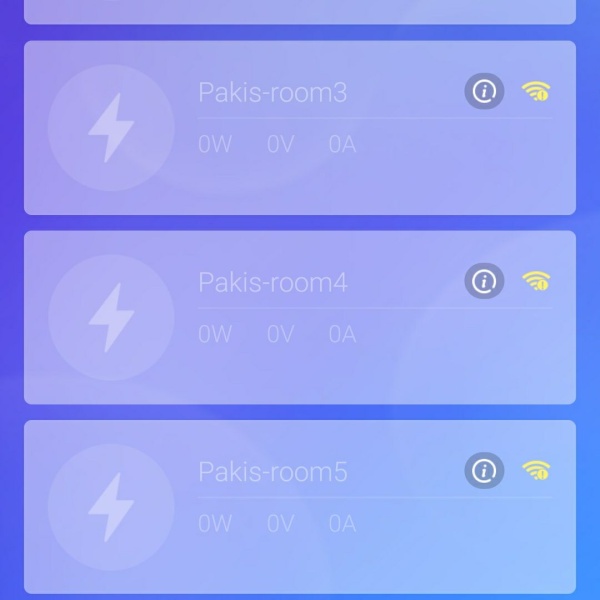Screen dimensions: 600x600
Task: Tap the power bolt on Pakis-room4
Action: pyautogui.click(x=111, y=317)
